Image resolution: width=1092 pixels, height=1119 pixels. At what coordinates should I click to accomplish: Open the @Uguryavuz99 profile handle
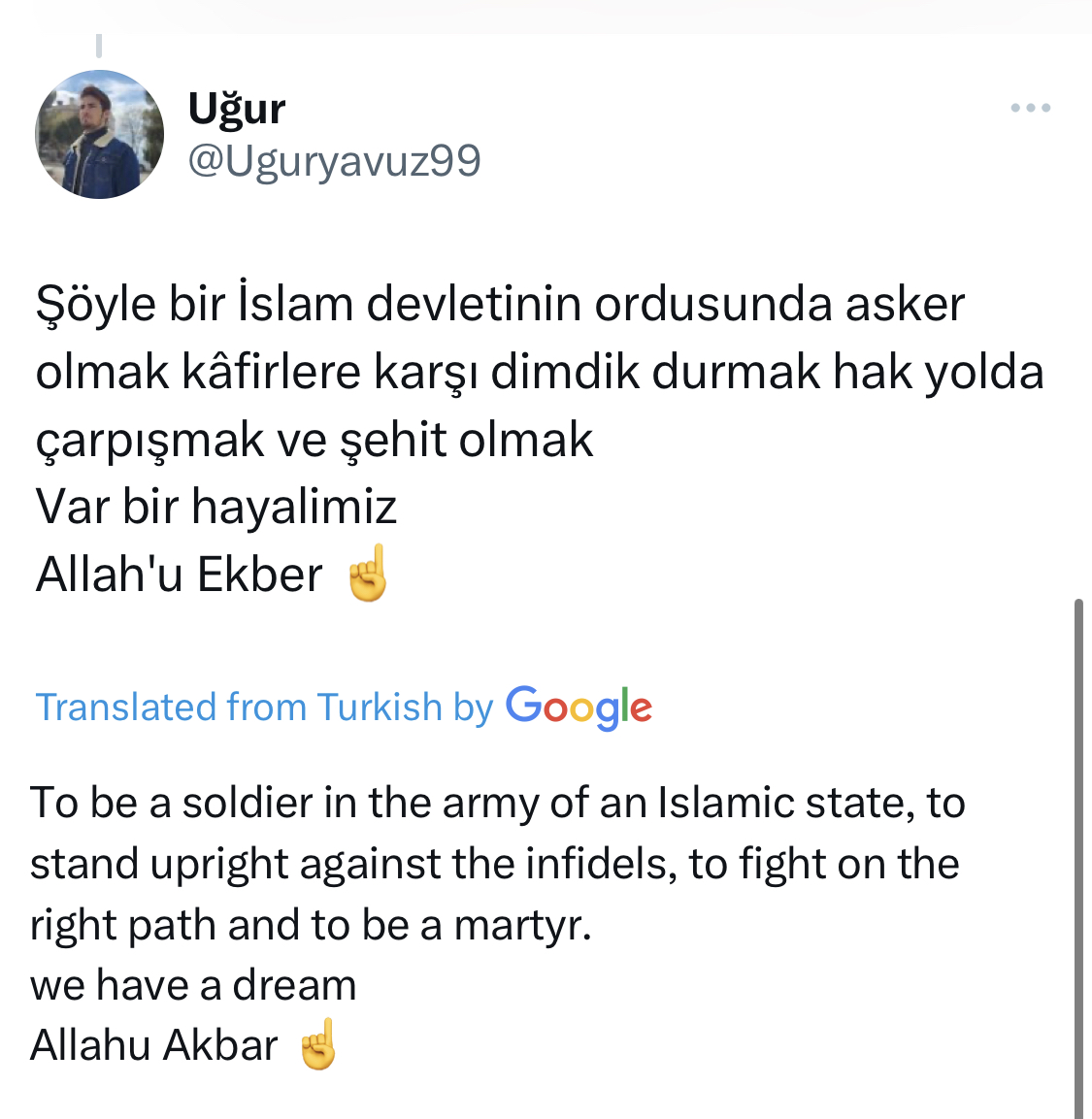click(334, 161)
